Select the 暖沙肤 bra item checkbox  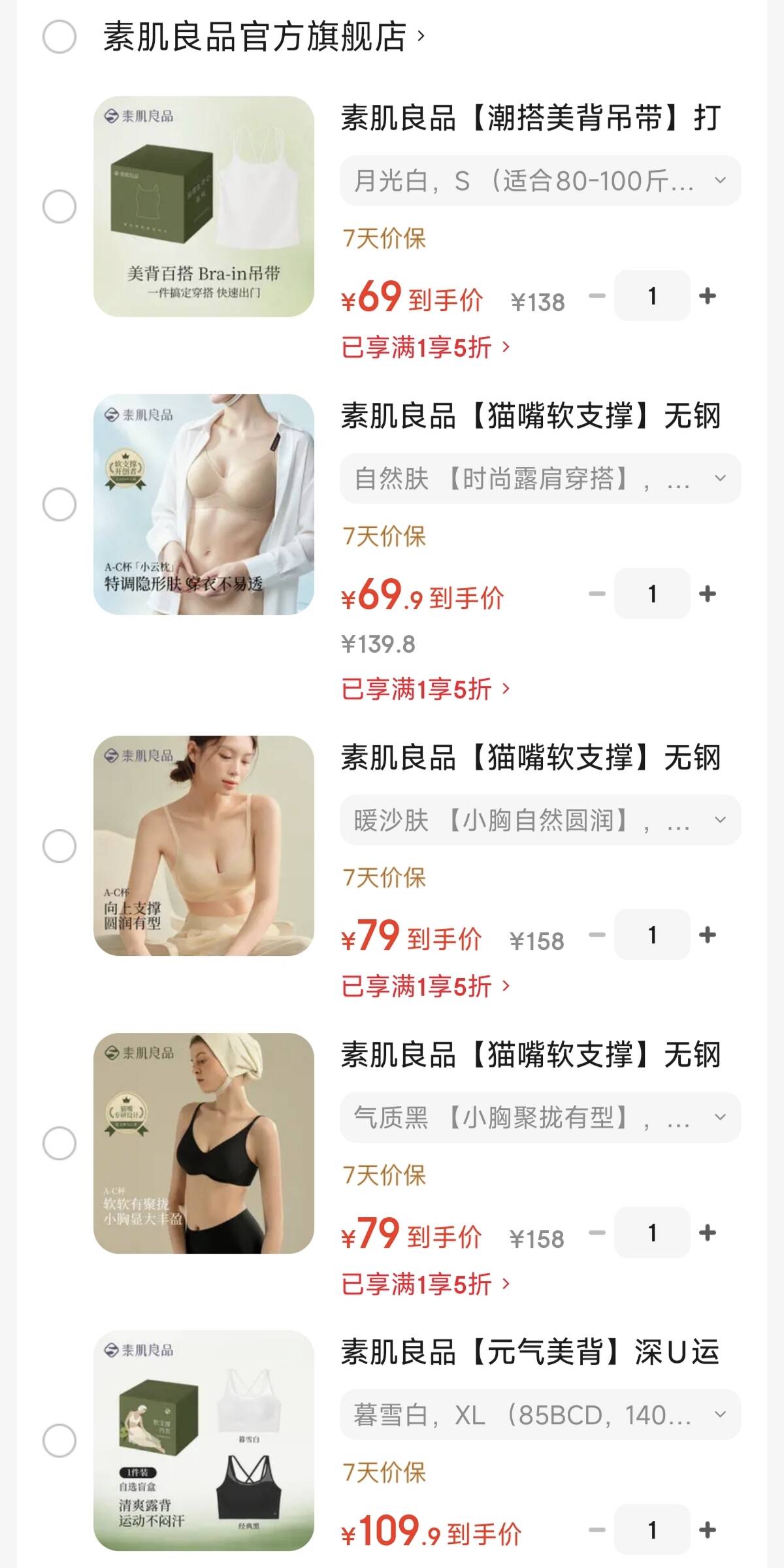click(x=59, y=846)
